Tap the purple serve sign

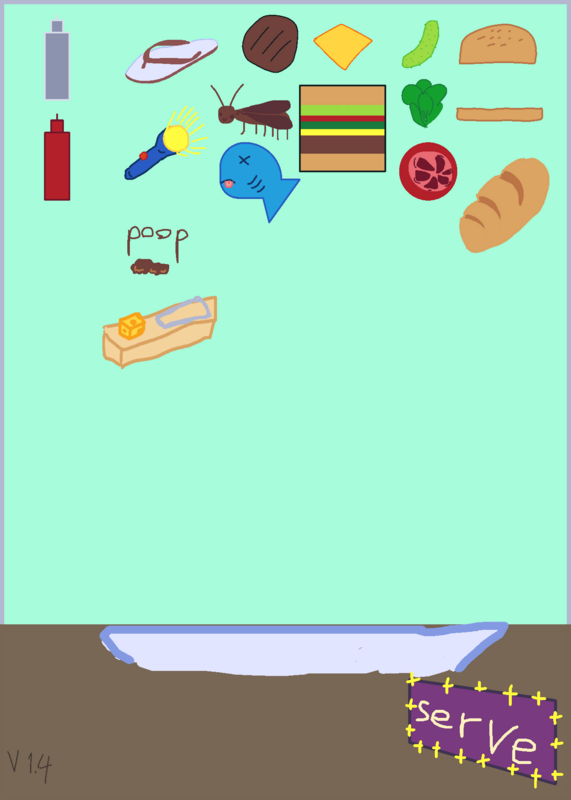click(483, 728)
